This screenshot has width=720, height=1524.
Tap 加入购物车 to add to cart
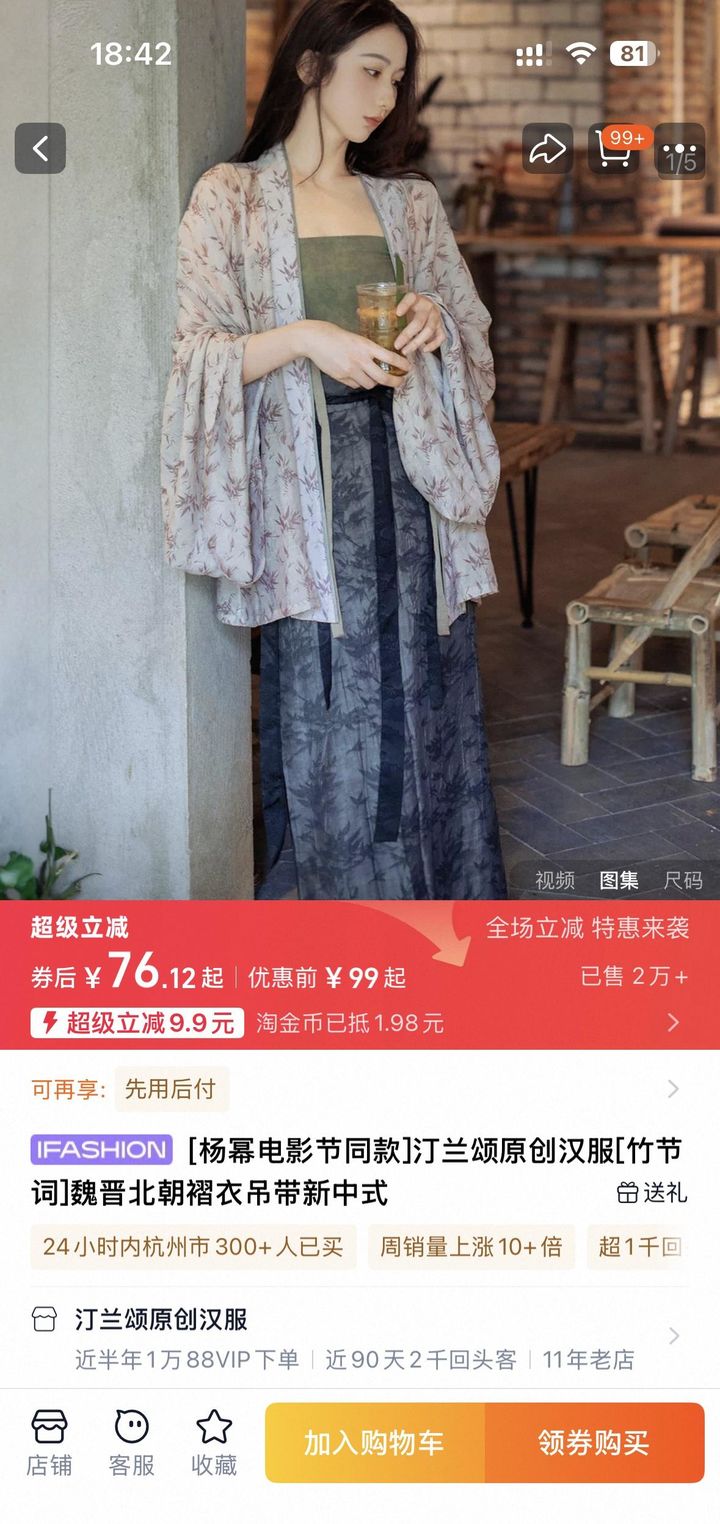[374, 1443]
